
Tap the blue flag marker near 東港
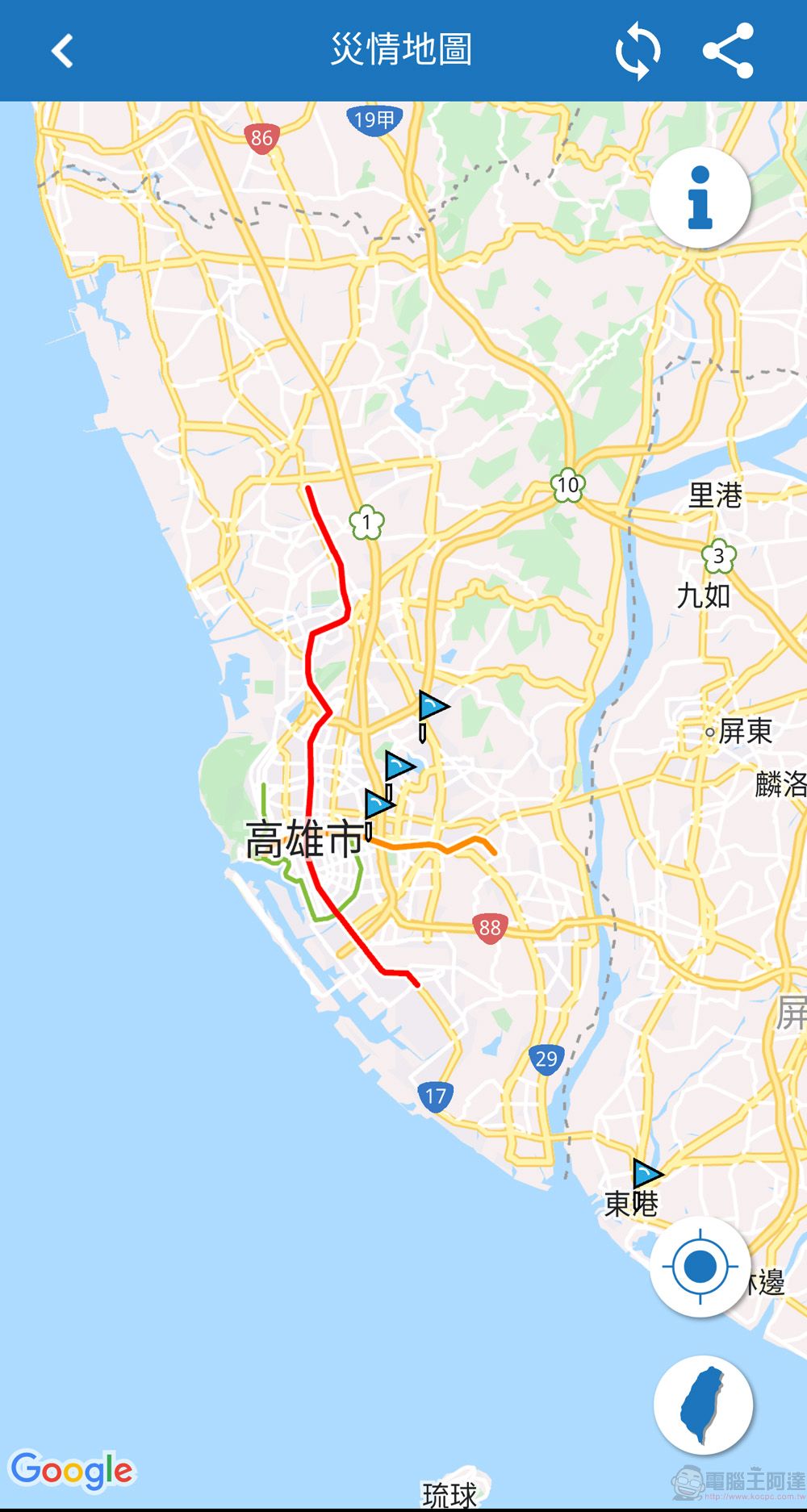tap(646, 1174)
